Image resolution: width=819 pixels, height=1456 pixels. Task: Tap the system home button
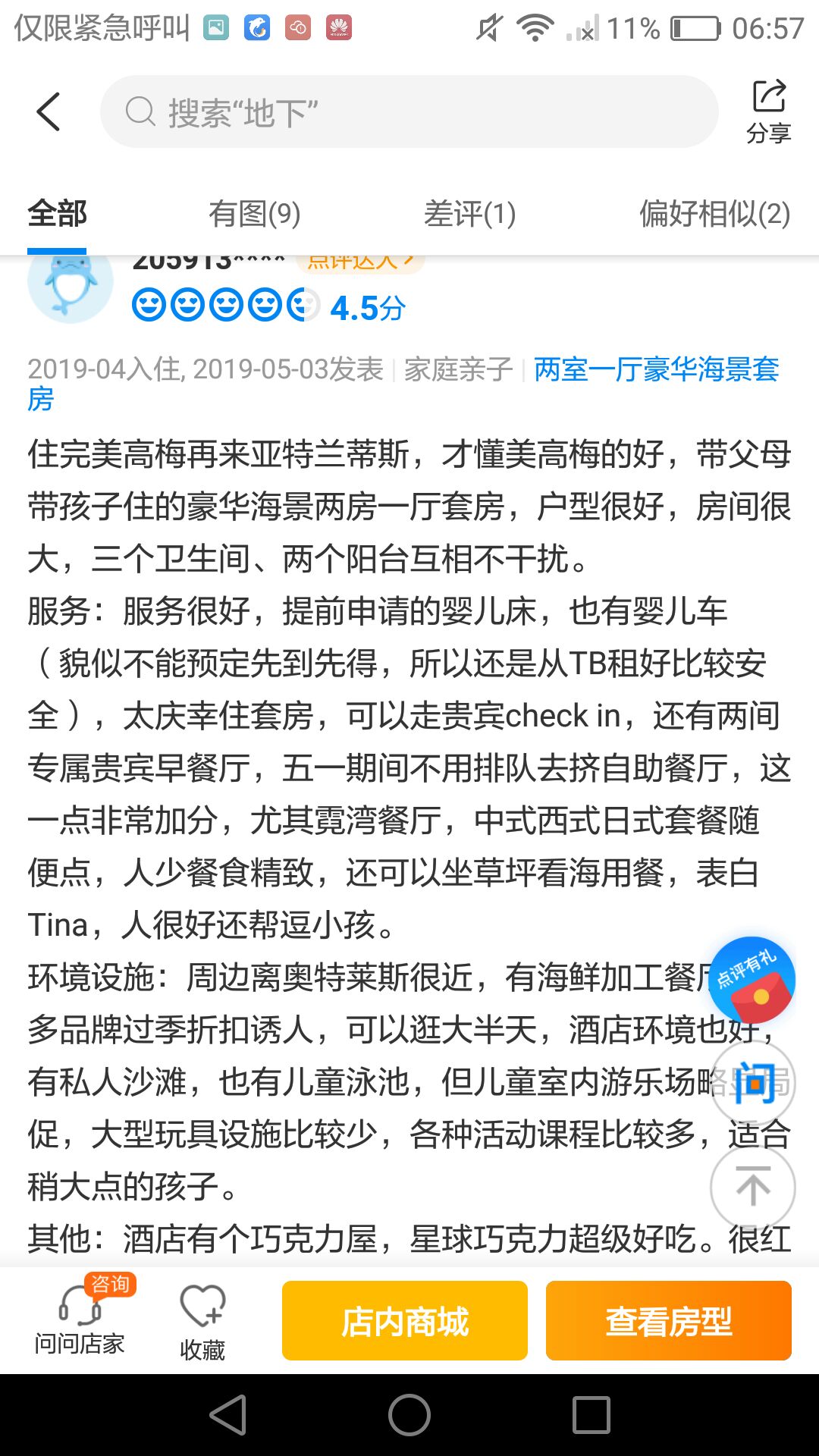(409, 1415)
